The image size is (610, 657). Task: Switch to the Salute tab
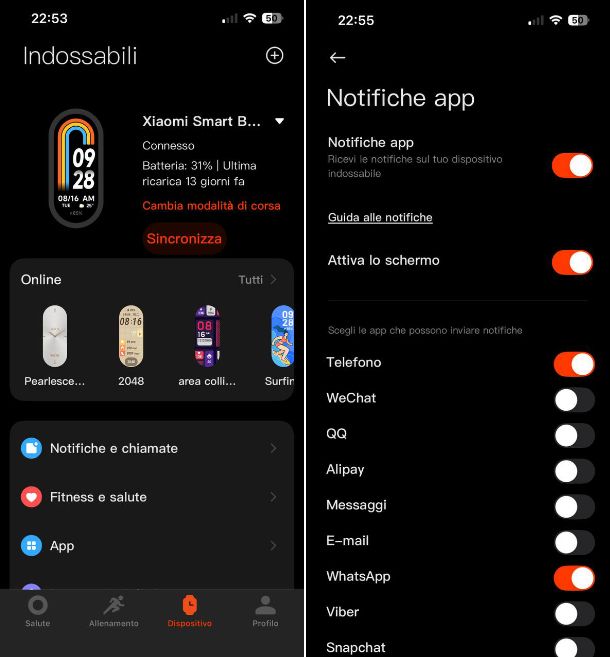point(37,611)
